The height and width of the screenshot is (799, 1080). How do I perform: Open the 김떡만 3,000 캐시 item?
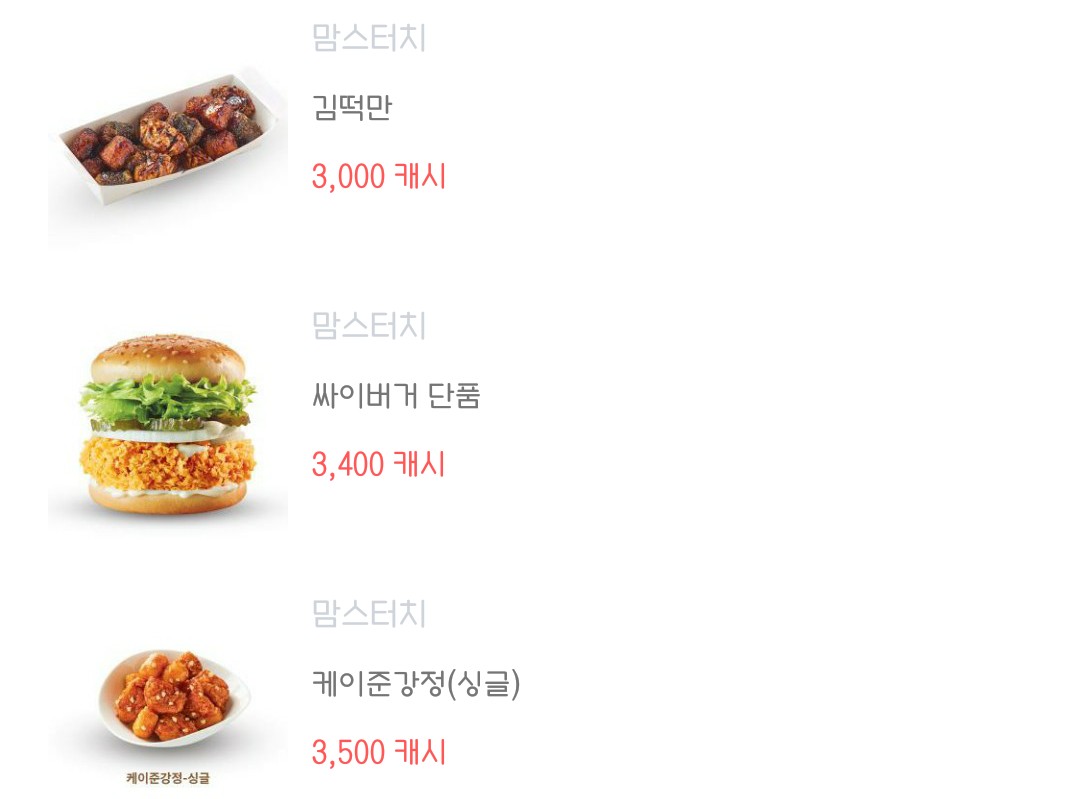coord(351,108)
